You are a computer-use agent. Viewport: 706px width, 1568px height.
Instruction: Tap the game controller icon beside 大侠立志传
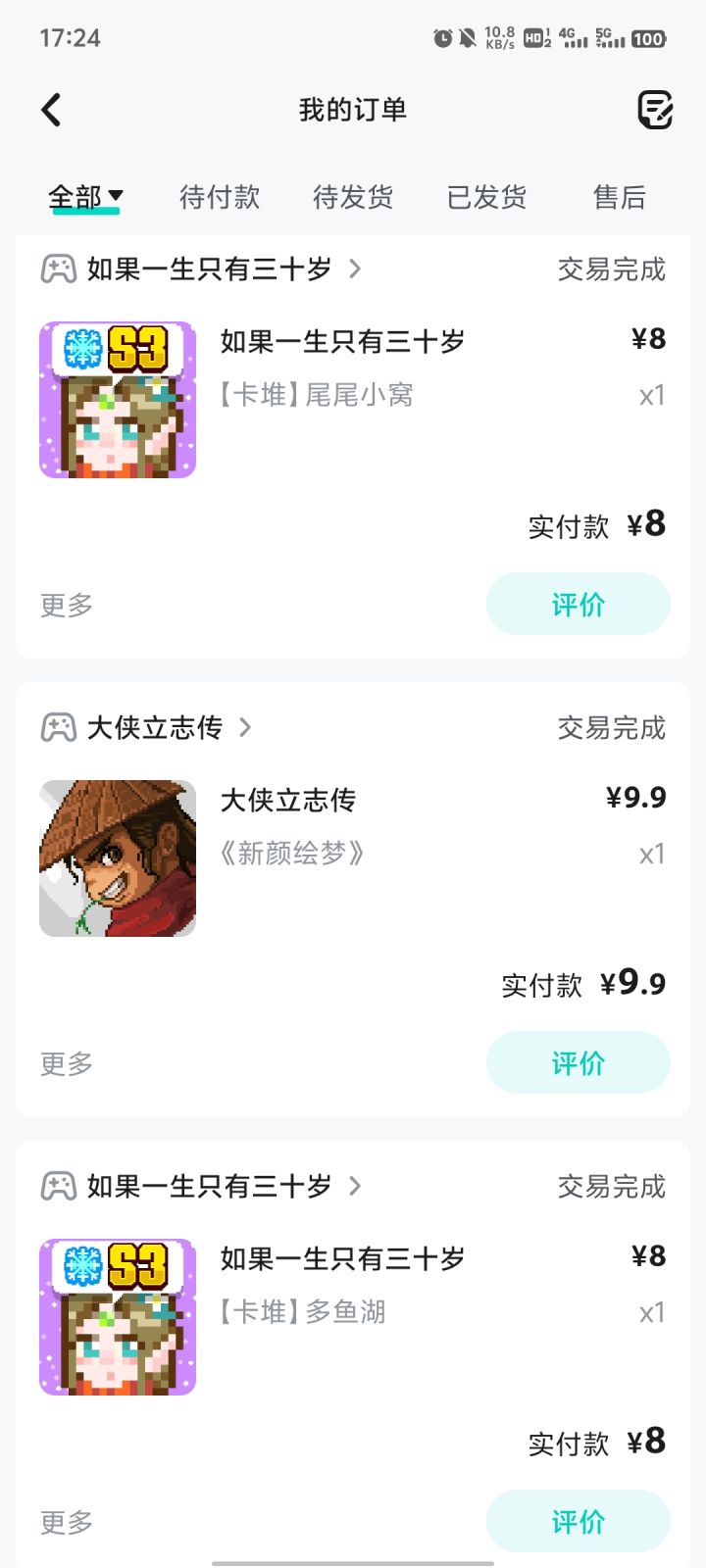click(60, 727)
